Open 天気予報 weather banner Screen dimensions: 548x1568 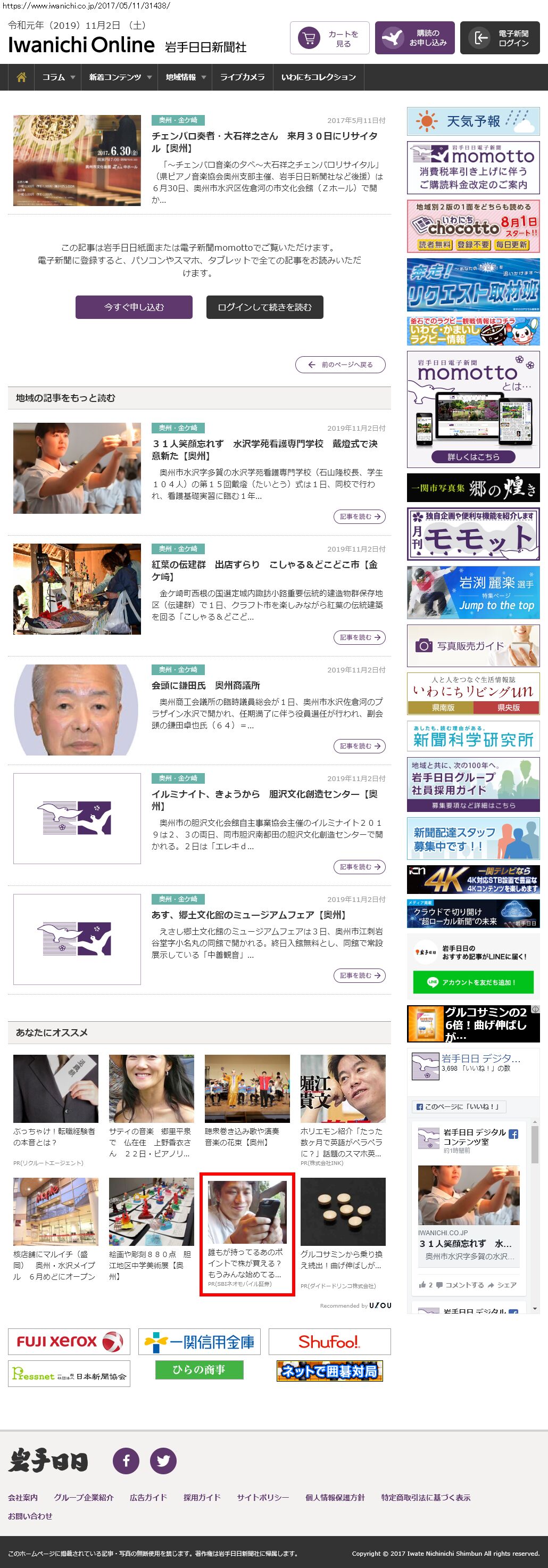(x=472, y=122)
